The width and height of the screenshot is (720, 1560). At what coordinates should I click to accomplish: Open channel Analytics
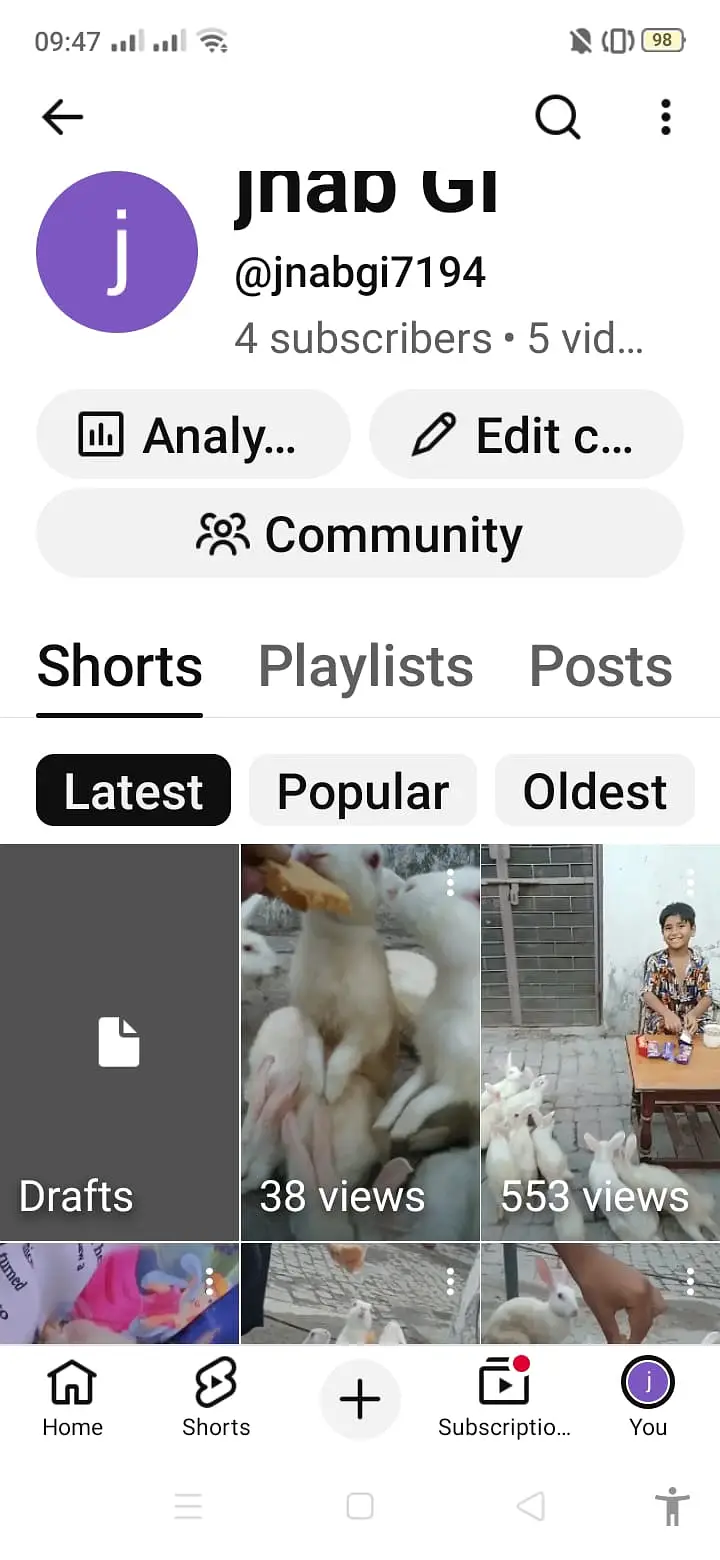[193, 435]
